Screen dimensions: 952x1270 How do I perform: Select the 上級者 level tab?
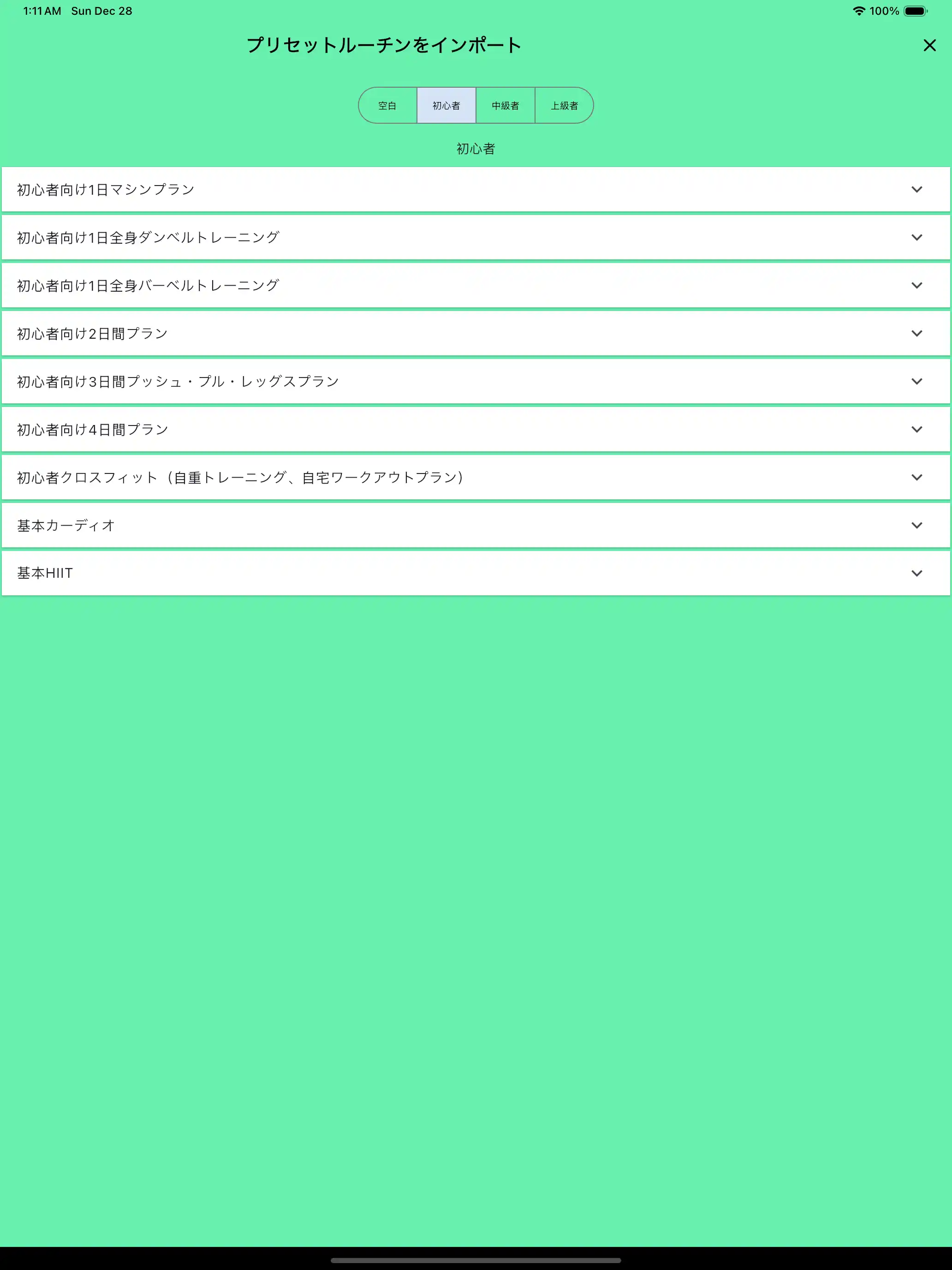pos(564,105)
